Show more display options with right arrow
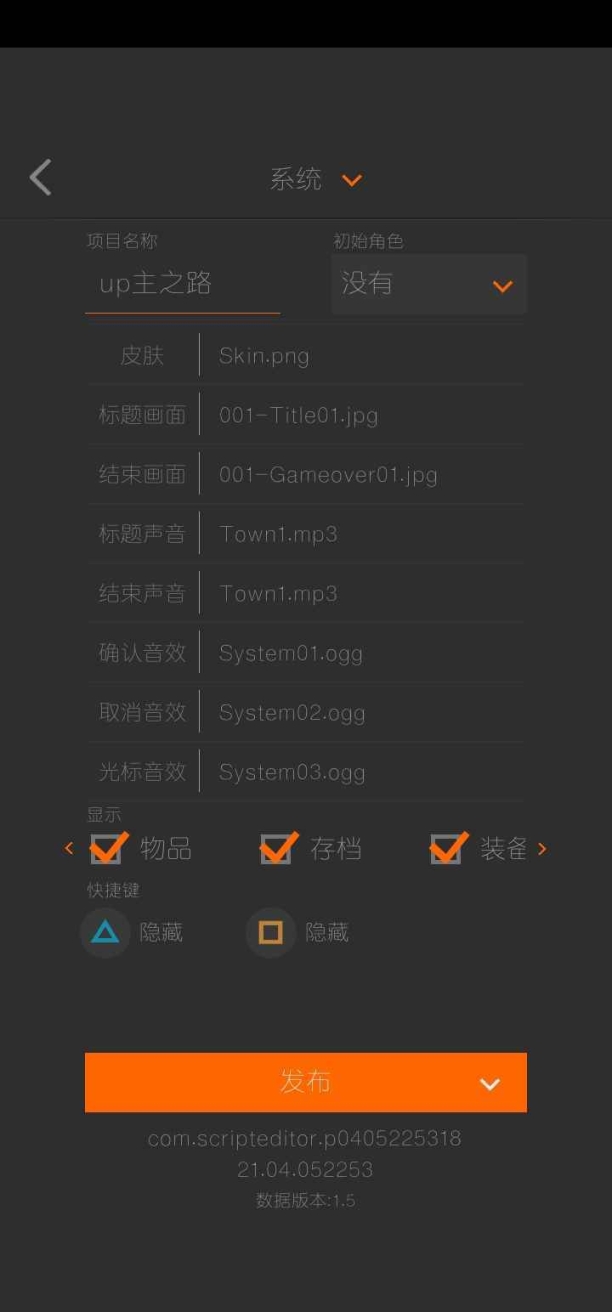This screenshot has width=612, height=1312. [x=542, y=849]
